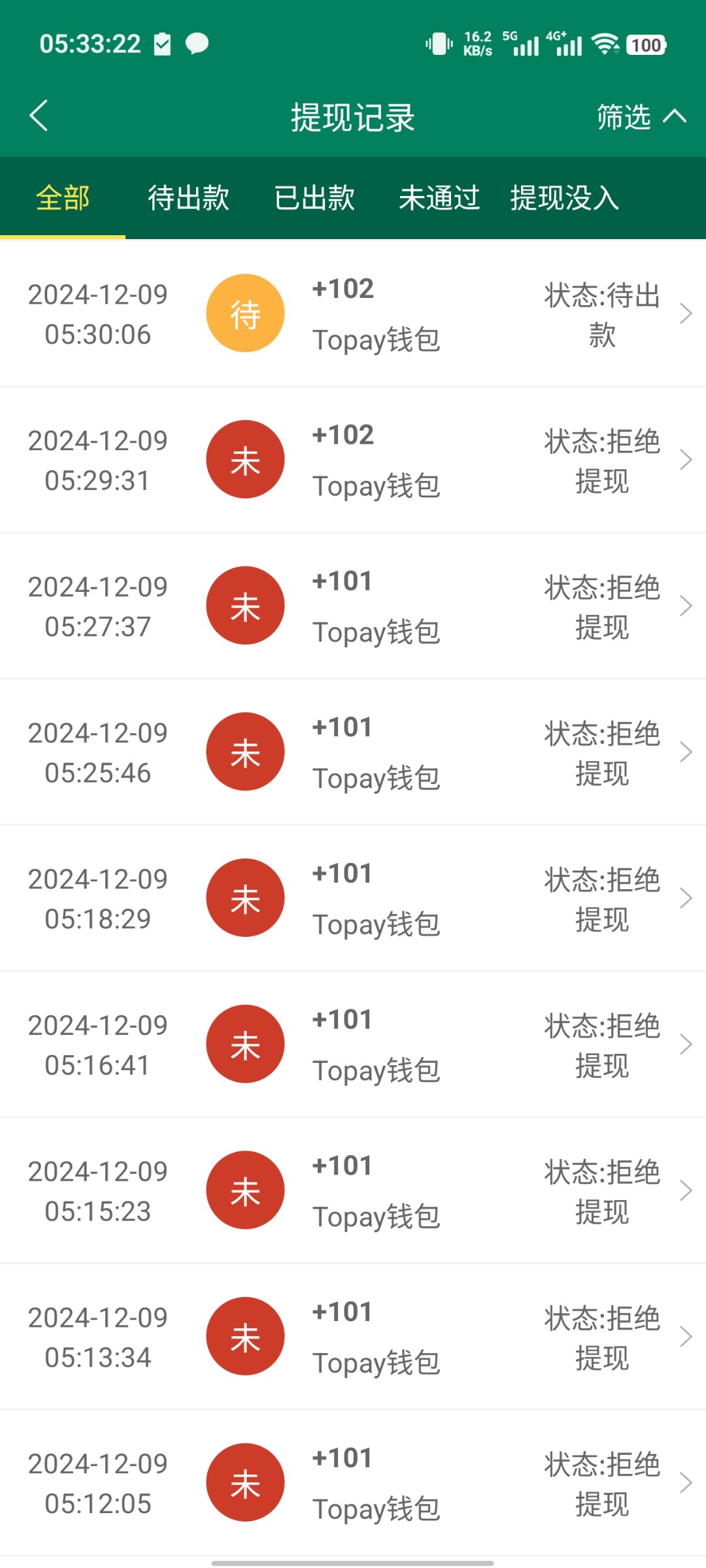Open the rejected withdrawal from 05:29:31
Screen dimensions: 706x1568
coord(353,460)
